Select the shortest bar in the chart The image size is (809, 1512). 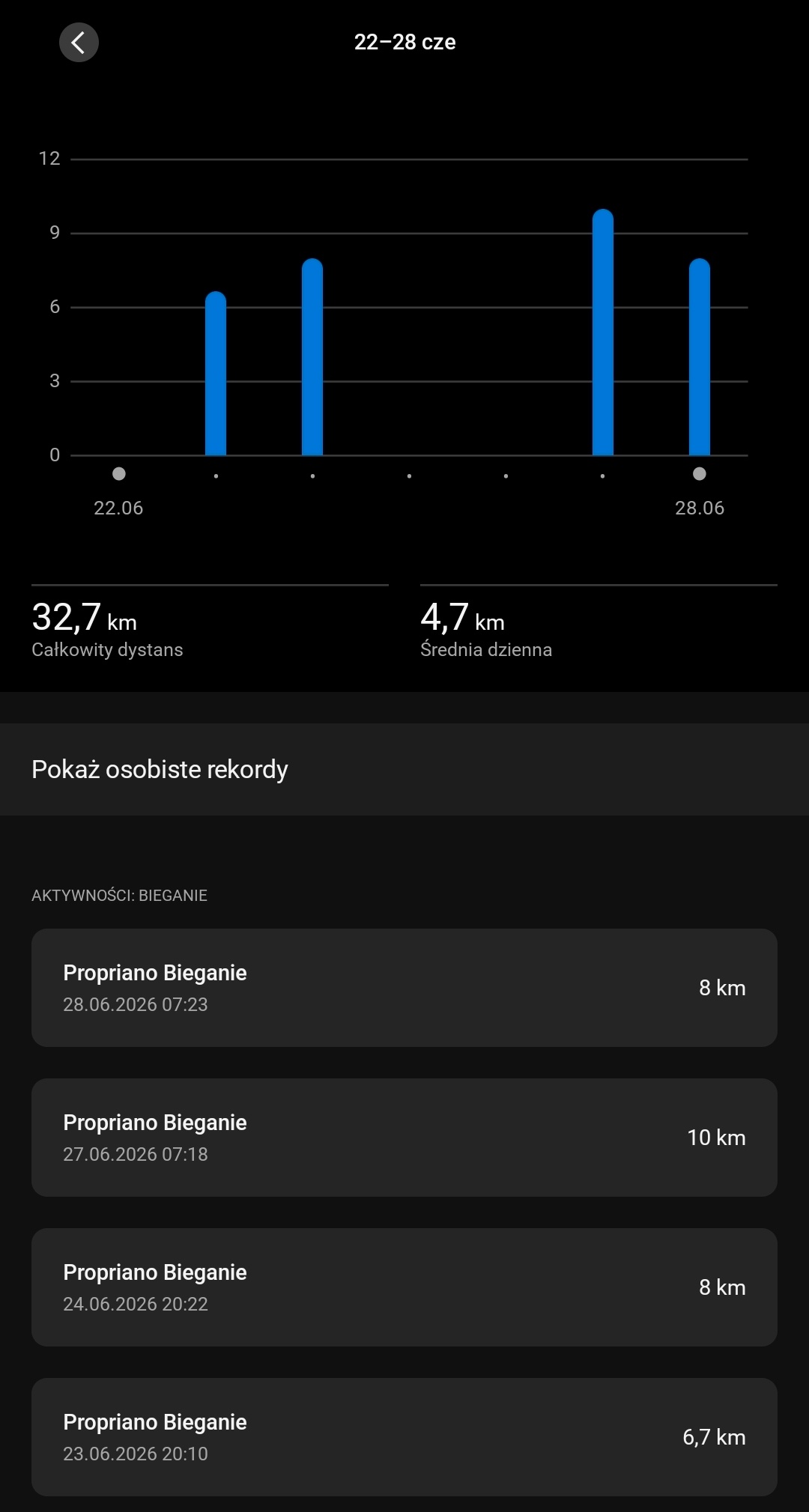click(x=216, y=374)
